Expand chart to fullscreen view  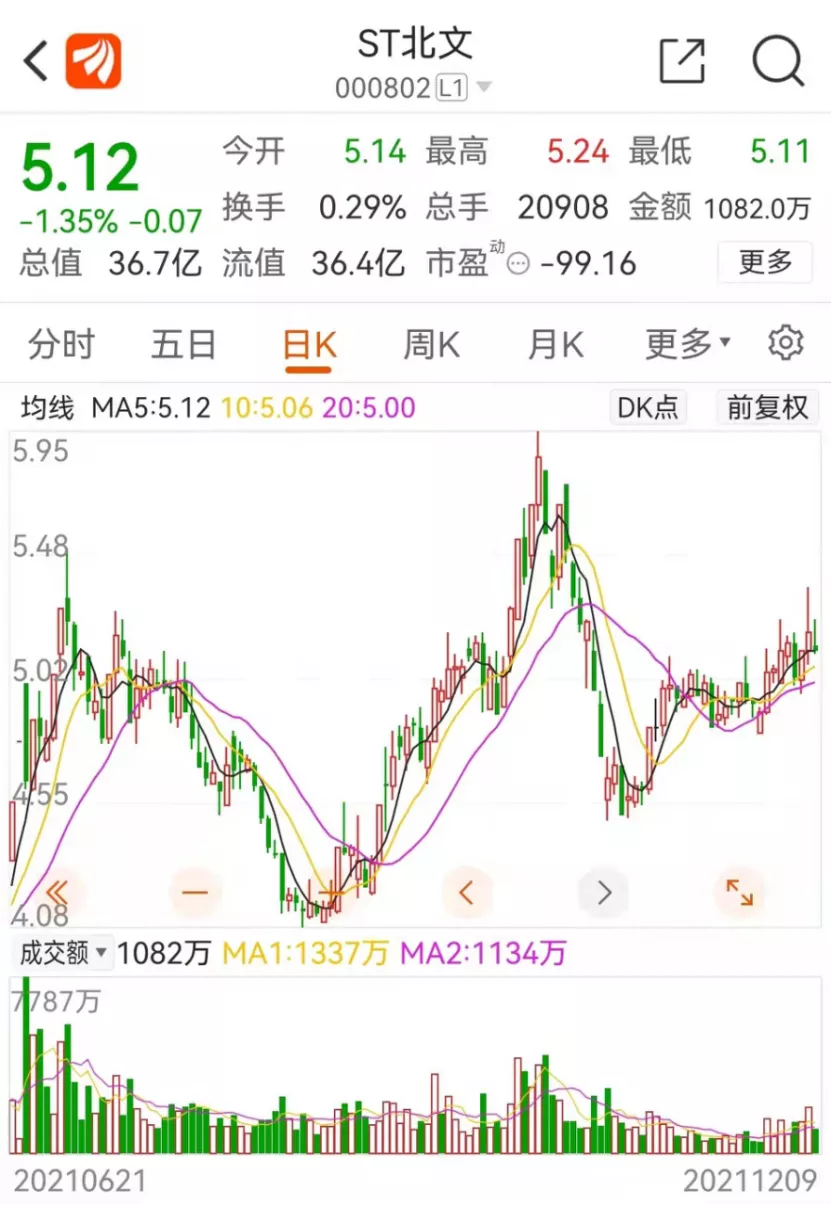click(738, 891)
